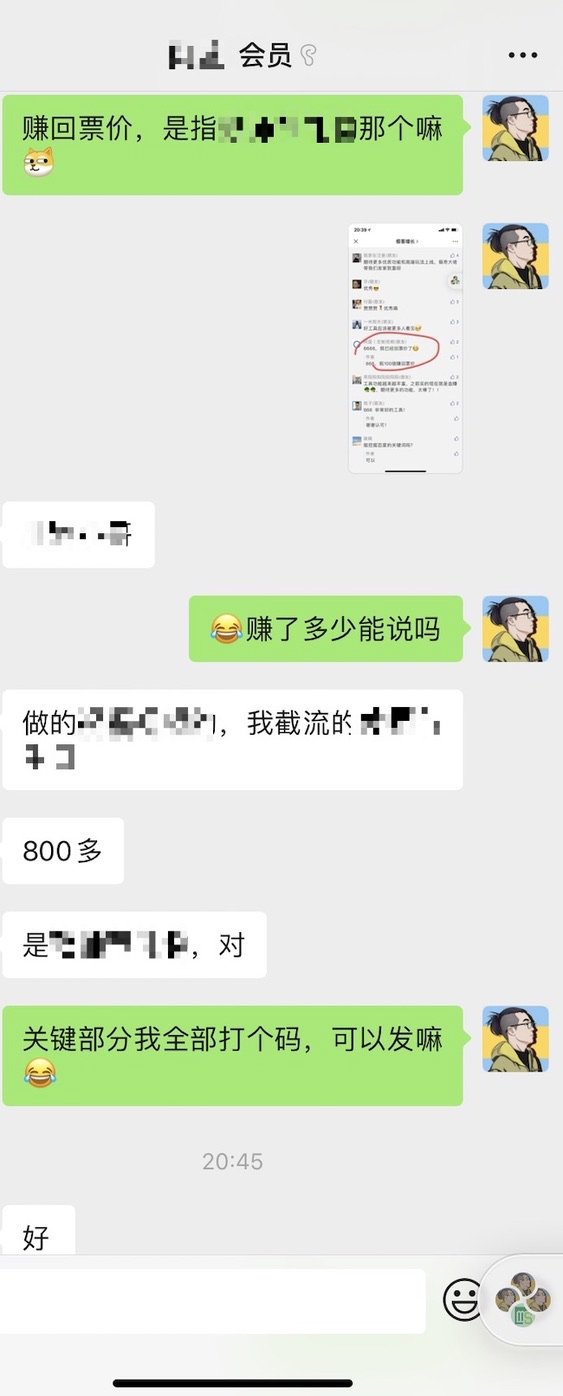Open the shared screenshot image message

click(405, 348)
